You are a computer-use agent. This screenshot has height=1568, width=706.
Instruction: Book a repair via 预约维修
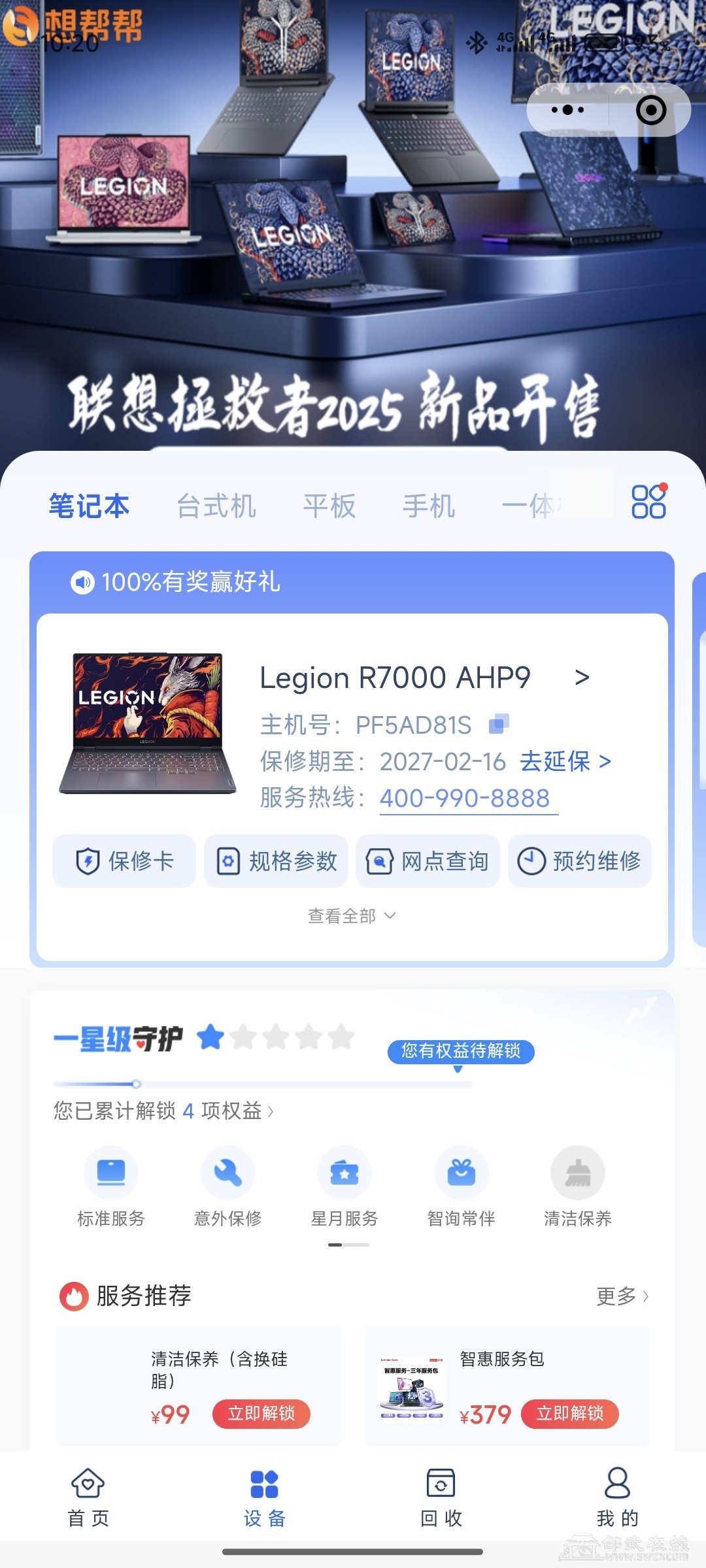tap(580, 861)
